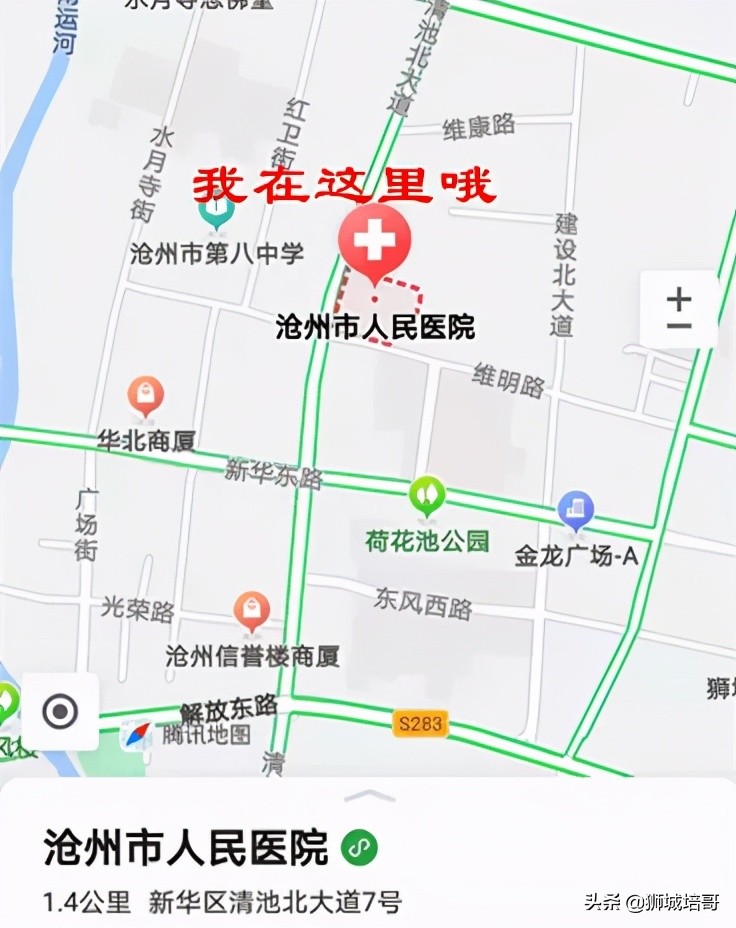Click the current-location target icon
The image size is (736, 928).
click(x=61, y=712)
